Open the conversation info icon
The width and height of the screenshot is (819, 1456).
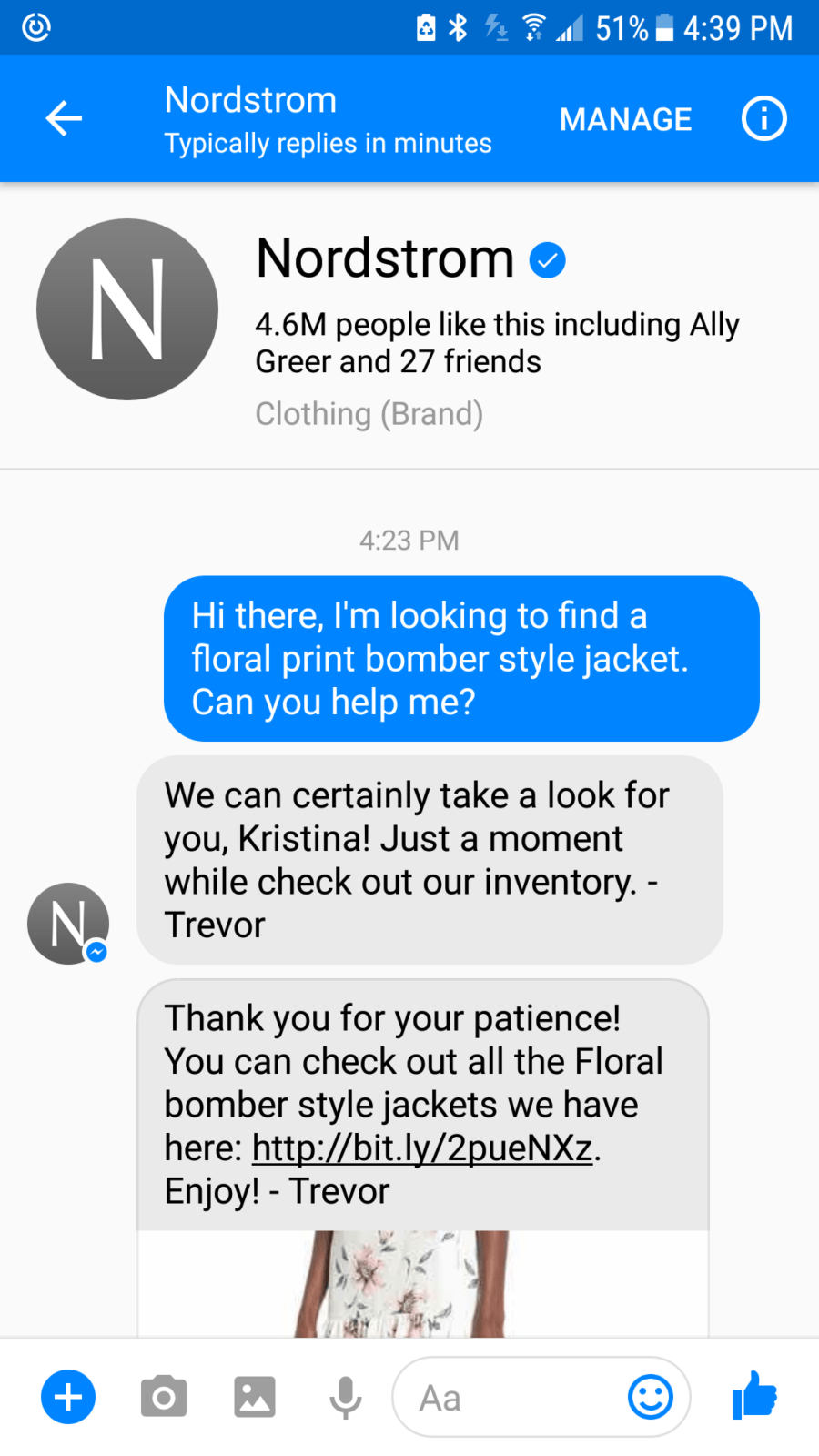(763, 119)
